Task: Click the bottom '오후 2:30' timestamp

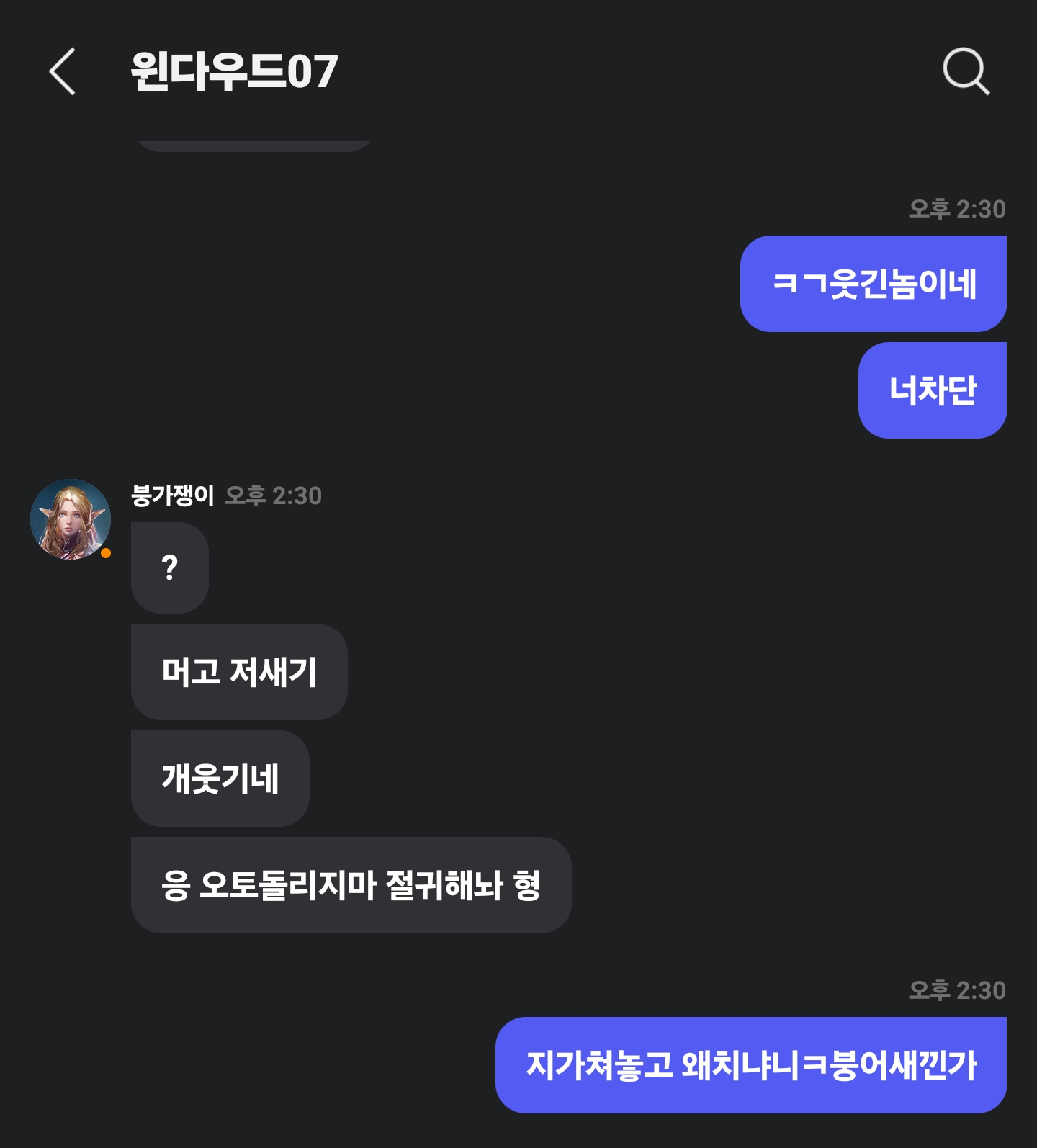Action: (958, 990)
